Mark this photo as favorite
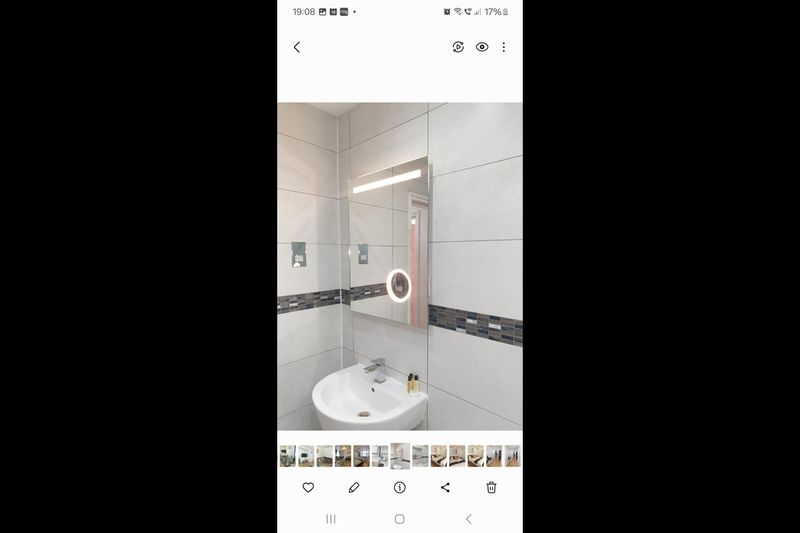 click(x=308, y=488)
